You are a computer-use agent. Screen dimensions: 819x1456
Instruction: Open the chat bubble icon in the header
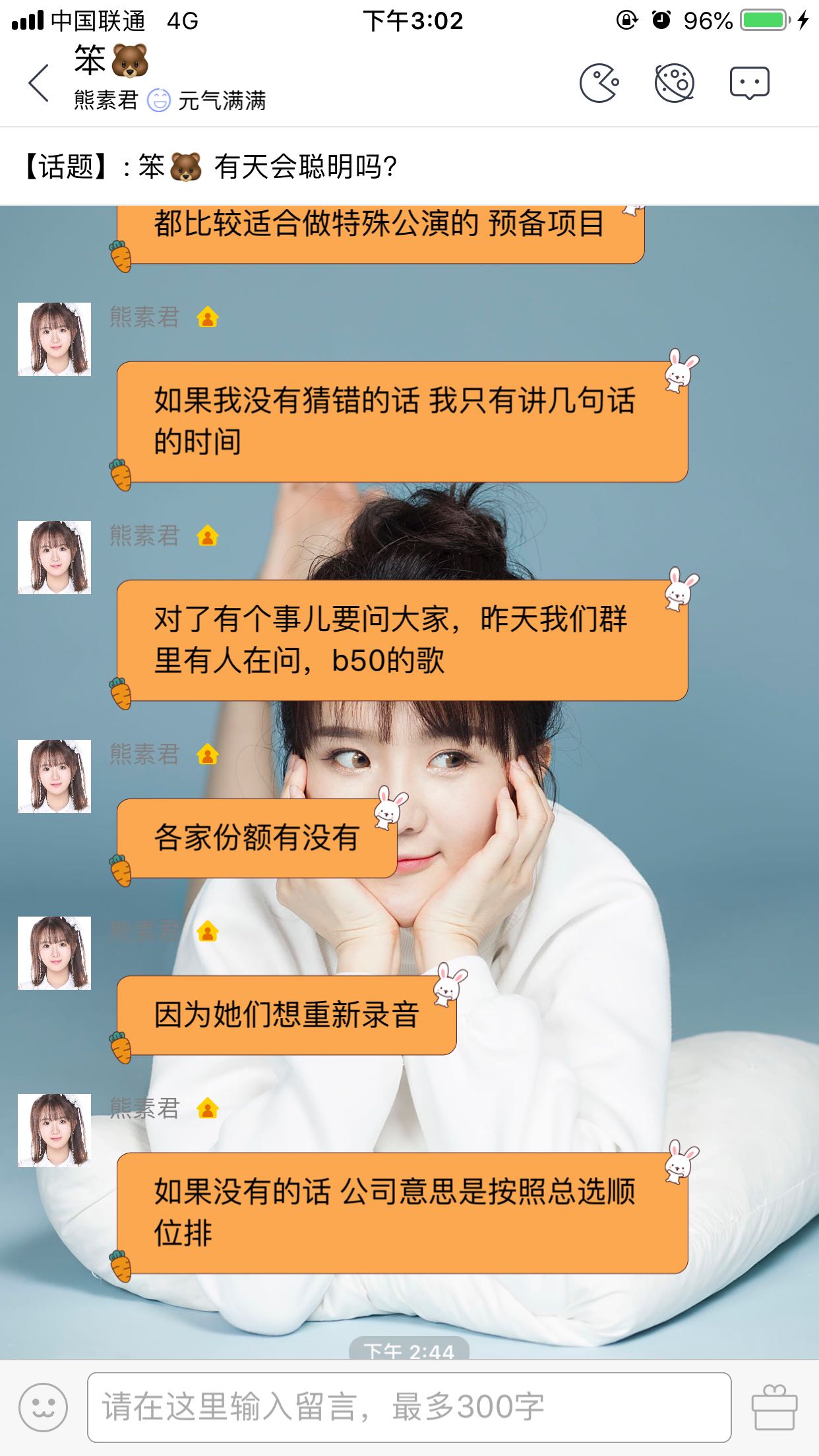tap(749, 83)
